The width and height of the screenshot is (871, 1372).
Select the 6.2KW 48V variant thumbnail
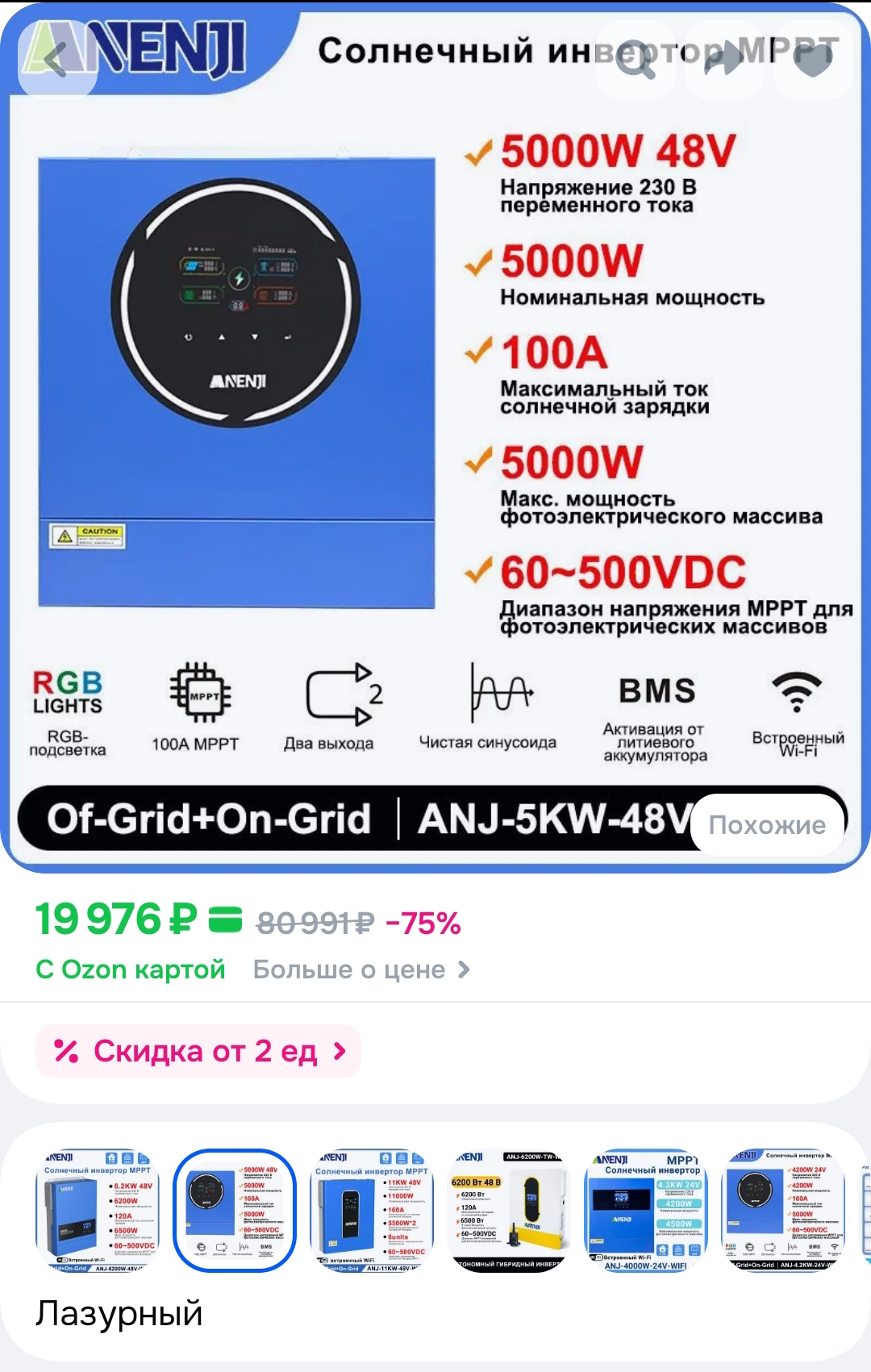coord(98,1211)
